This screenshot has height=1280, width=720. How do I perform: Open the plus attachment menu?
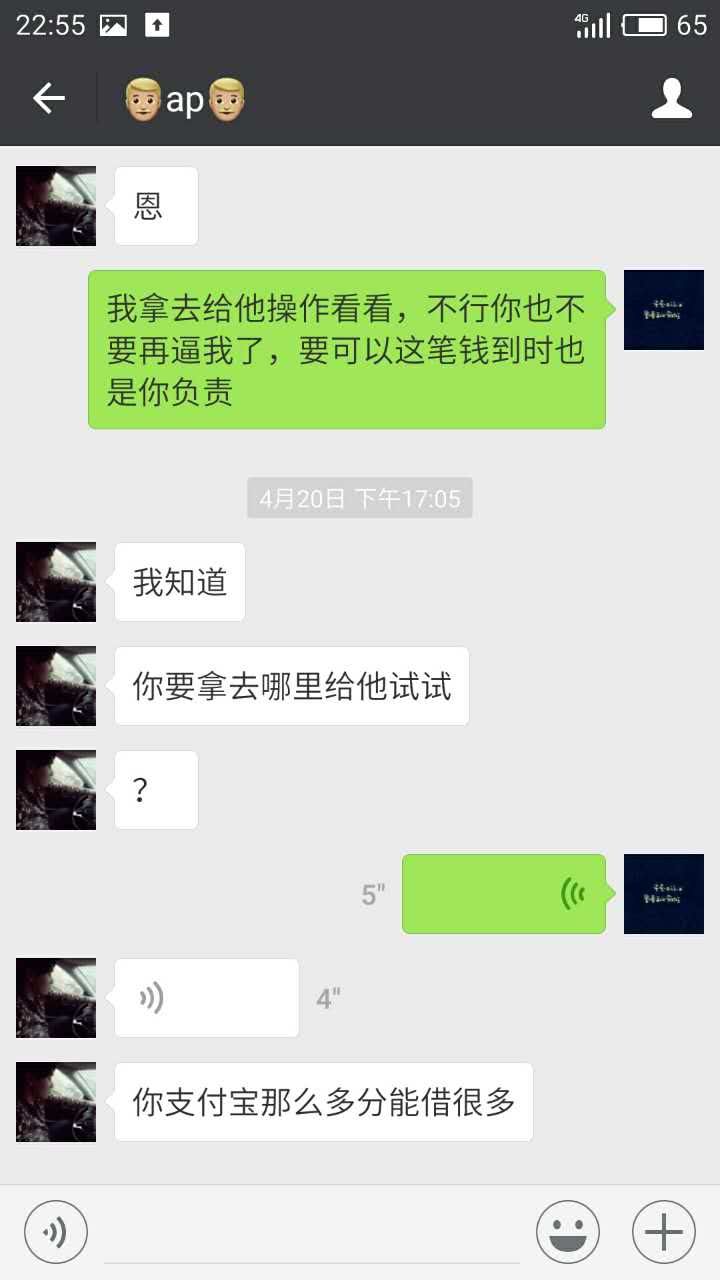[664, 1232]
